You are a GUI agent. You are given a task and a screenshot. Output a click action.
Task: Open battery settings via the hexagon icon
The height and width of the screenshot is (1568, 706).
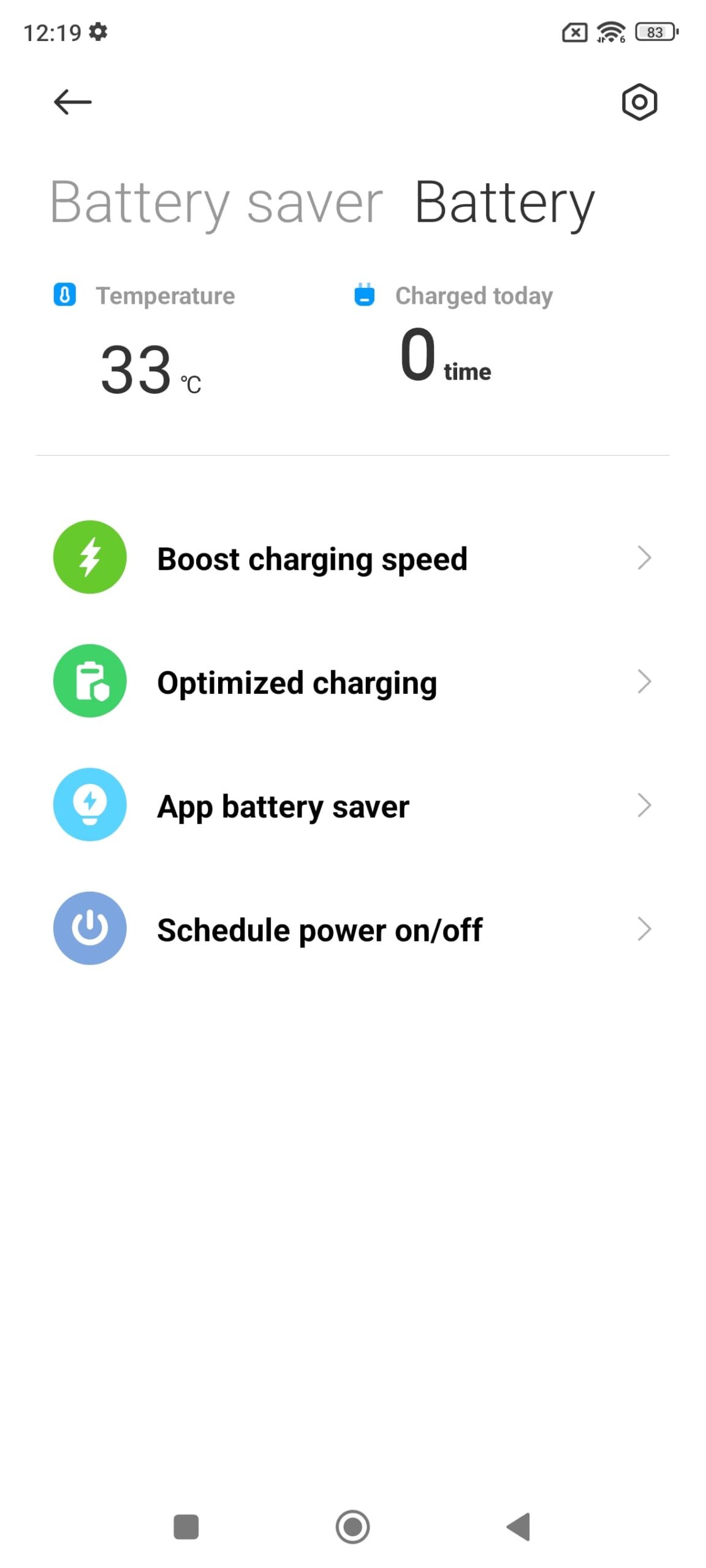(x=639, y=102)
